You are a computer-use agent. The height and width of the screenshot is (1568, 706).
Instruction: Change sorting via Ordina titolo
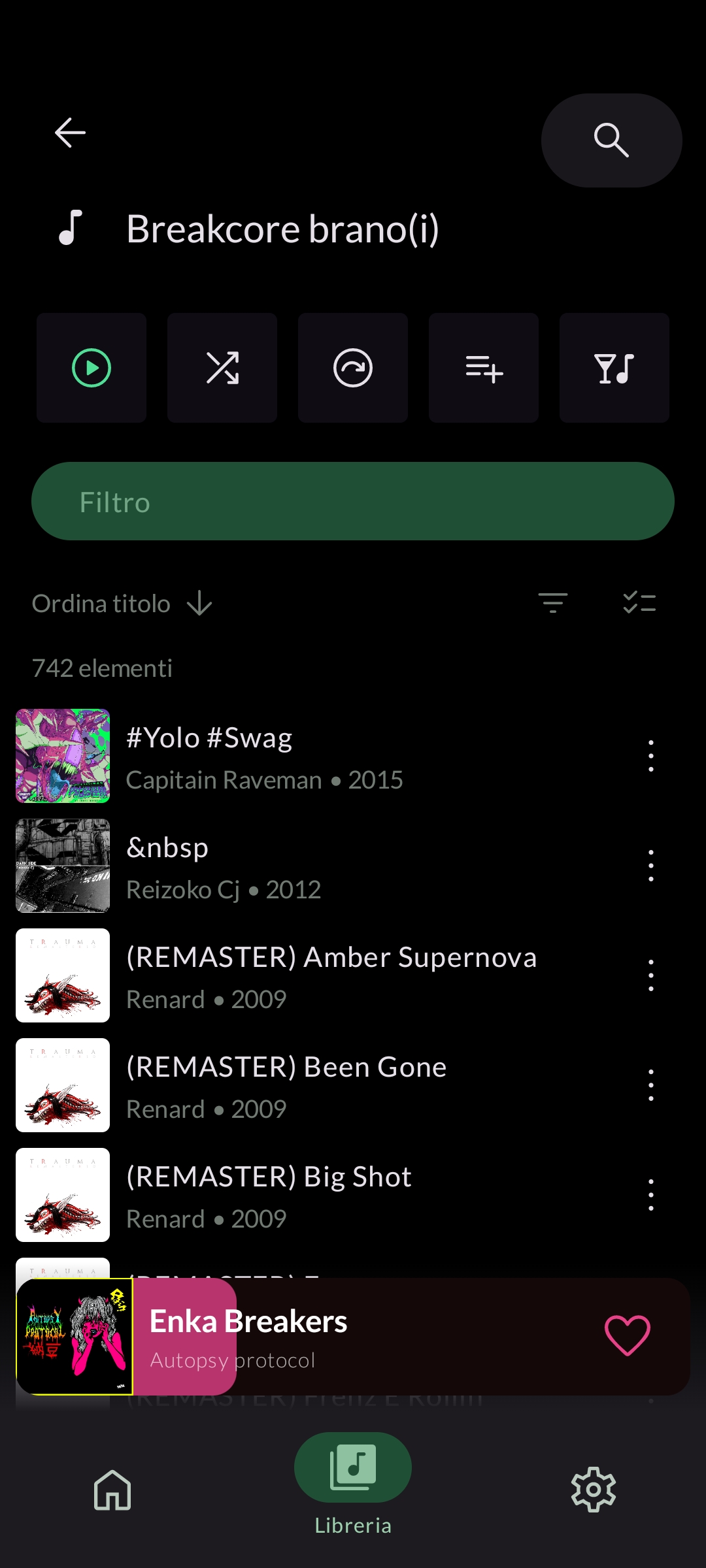click(122, 604)
